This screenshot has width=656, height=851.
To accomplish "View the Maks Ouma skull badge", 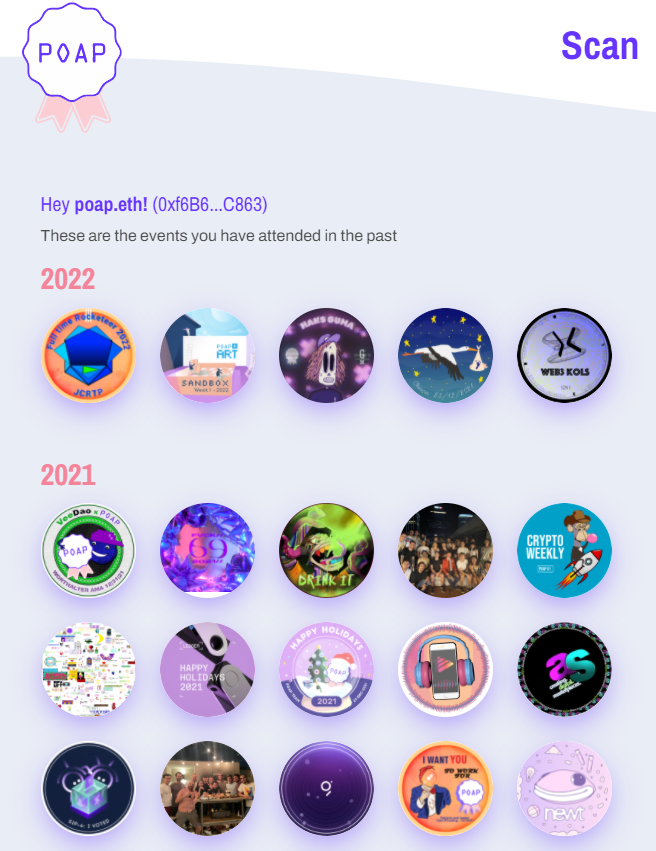I will coord(326,355).
